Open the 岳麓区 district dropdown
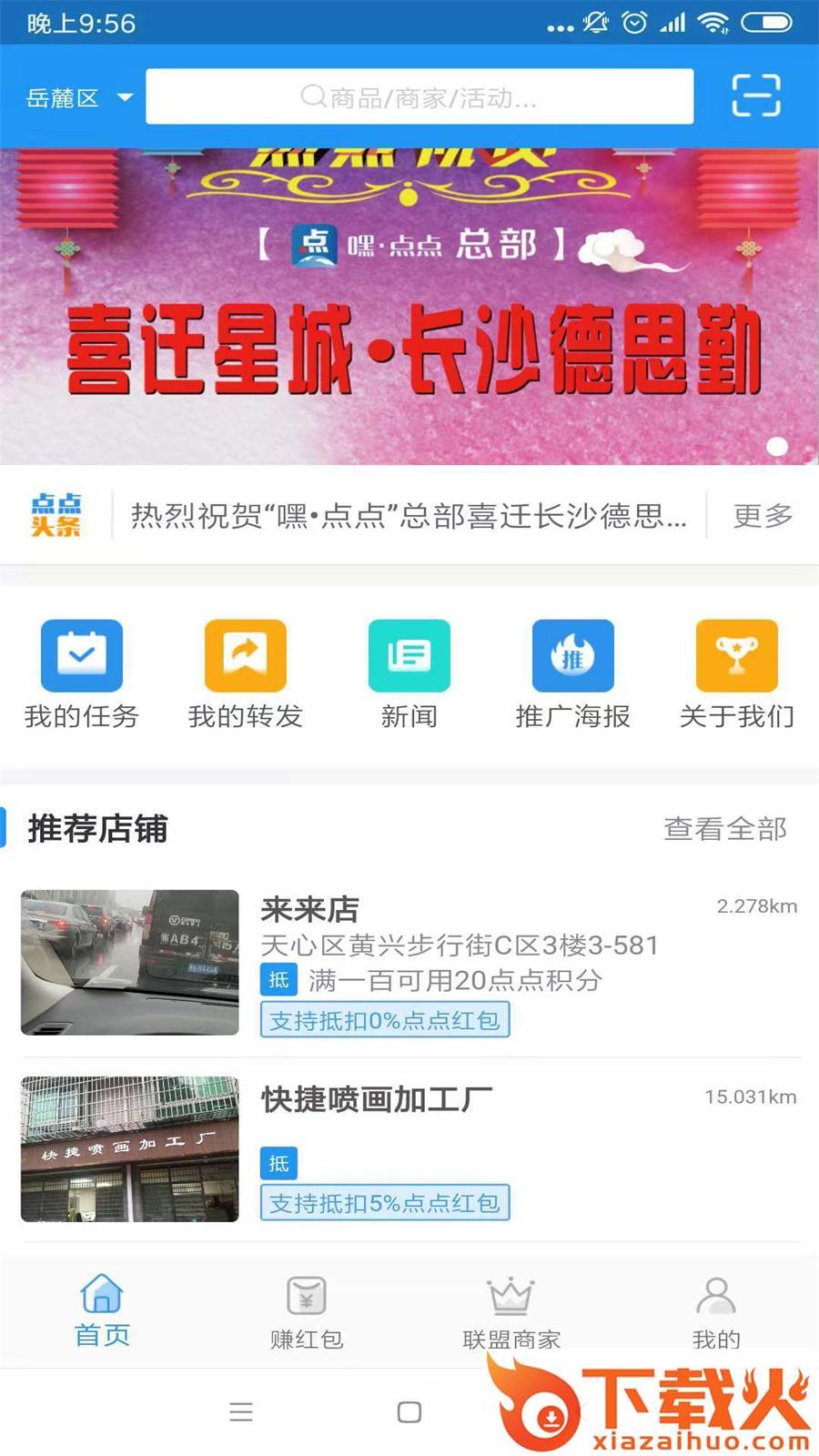Image resolution: width=819 pixels, height=1456 pixels. click(x=78, y=98)
